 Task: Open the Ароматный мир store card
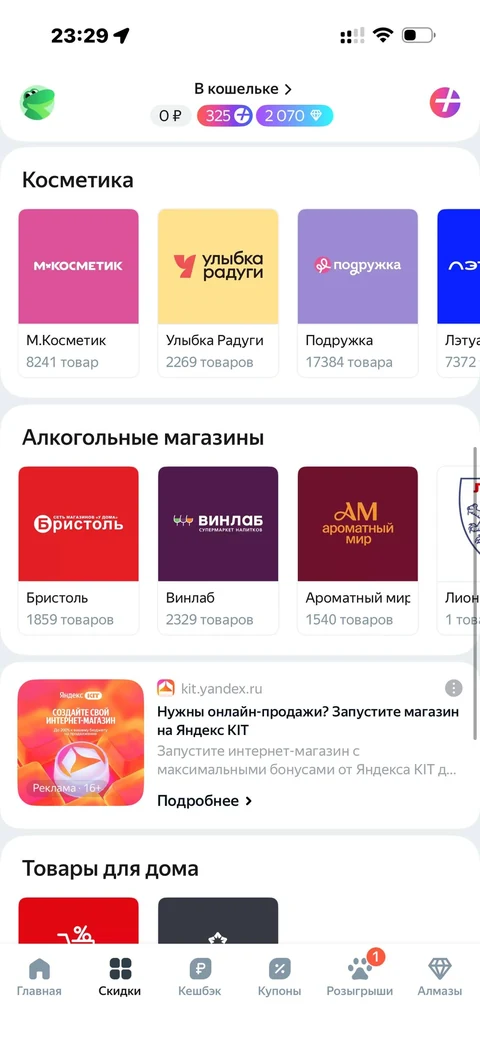click(358, 551)
